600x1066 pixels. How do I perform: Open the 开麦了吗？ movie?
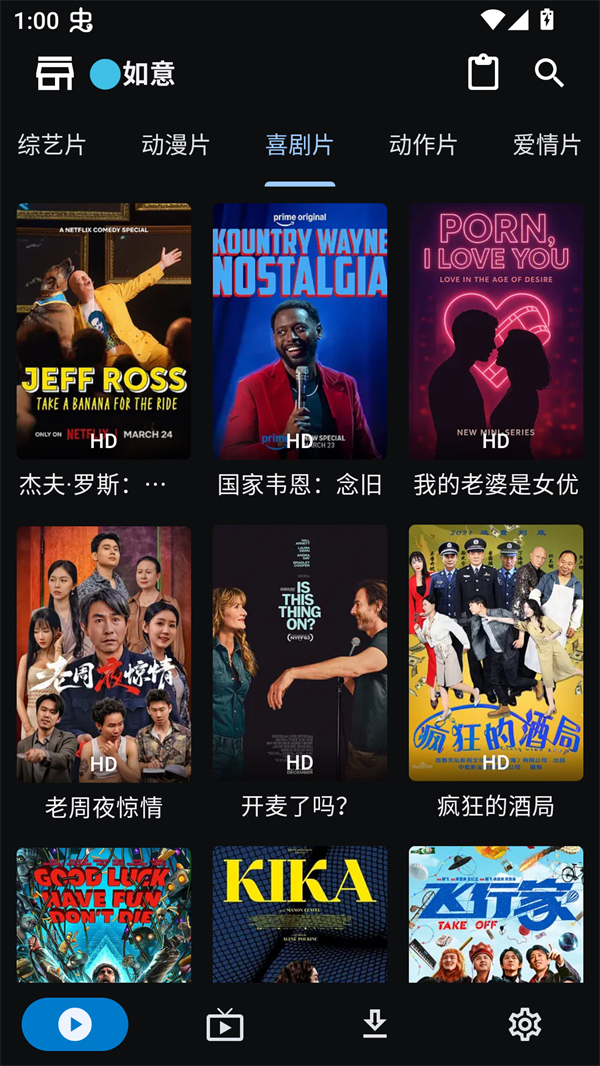[x=300, y=653]
